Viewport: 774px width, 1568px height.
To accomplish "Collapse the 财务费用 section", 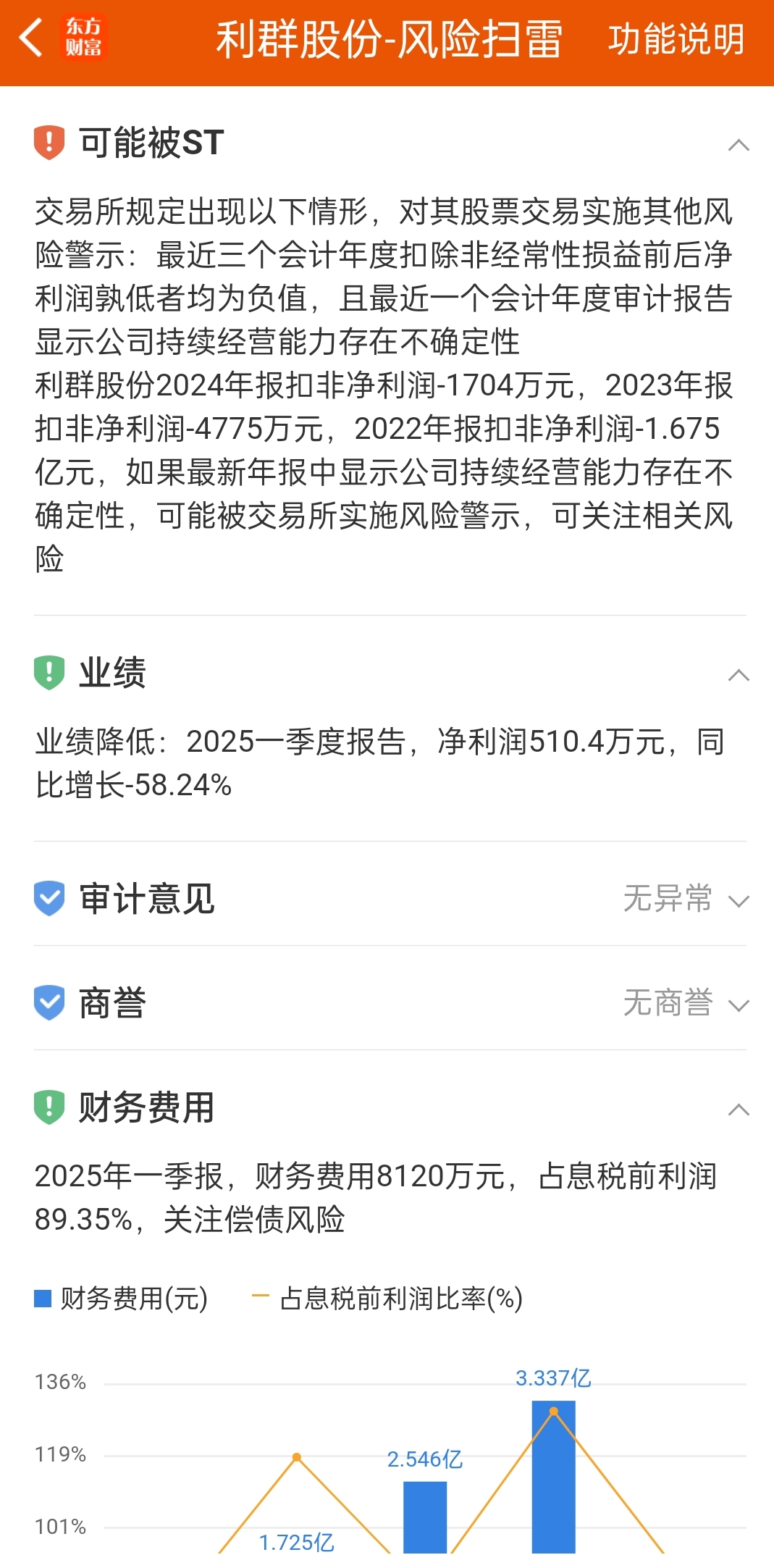I will [x=738, y=1110].
